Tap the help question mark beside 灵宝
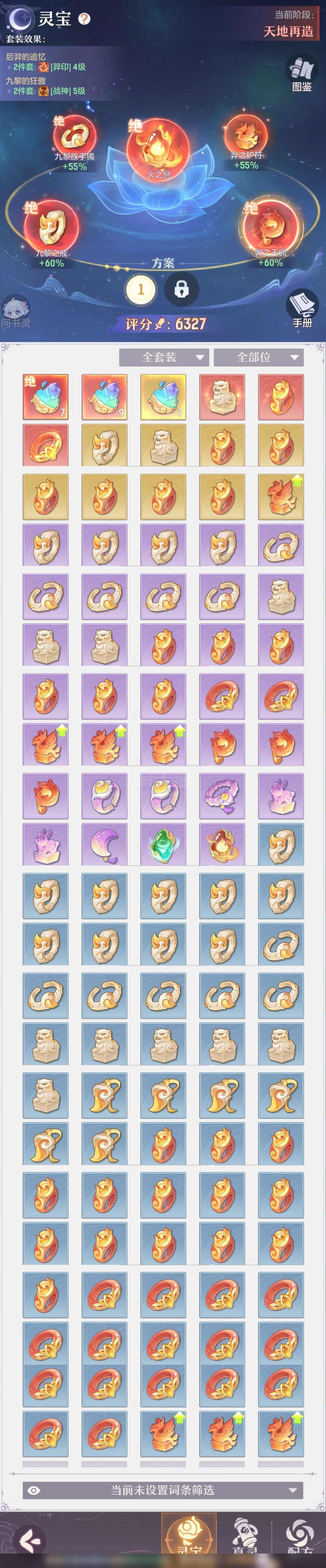326x1568 pixels. click(85, 19)
